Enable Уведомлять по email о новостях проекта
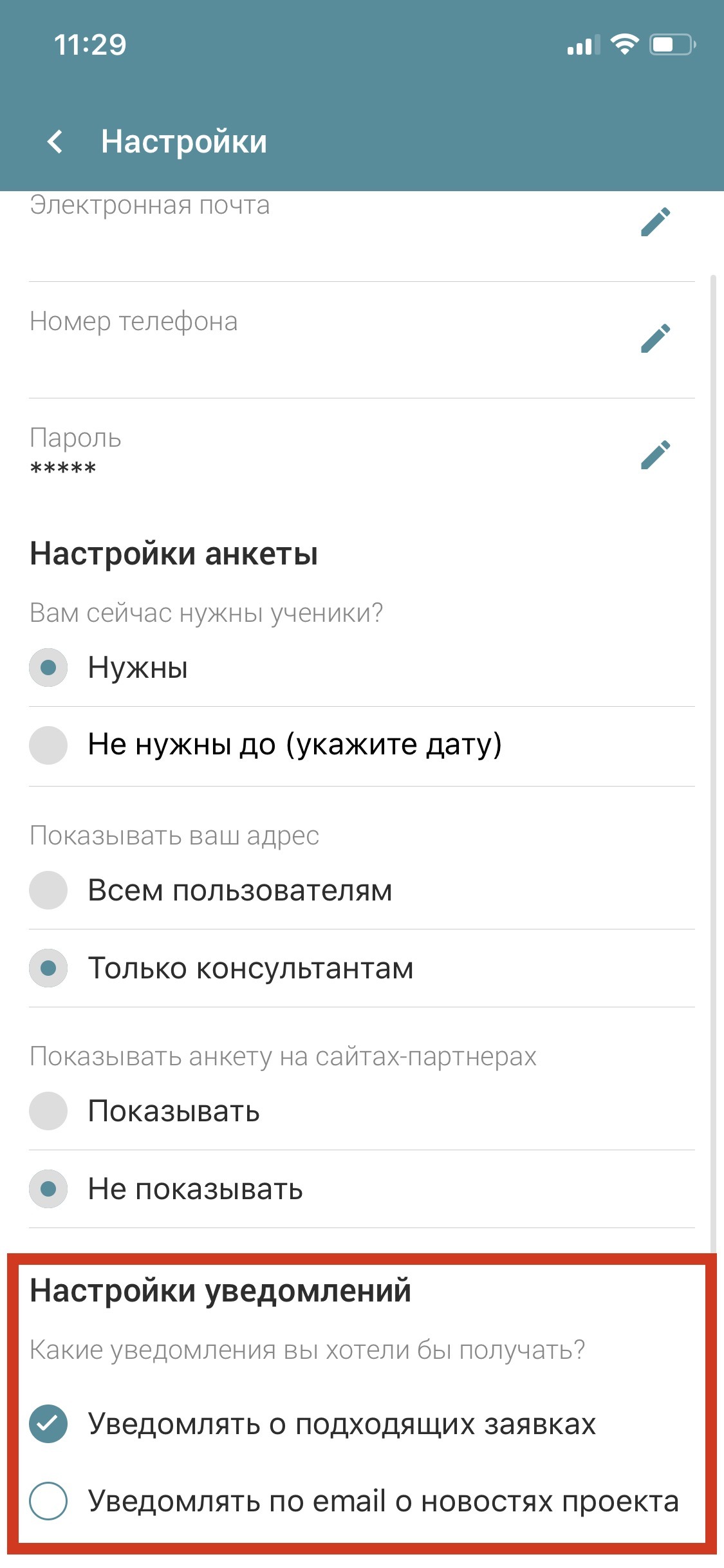The width and height of the screenshot is (724, 1568). point(48,1501)
